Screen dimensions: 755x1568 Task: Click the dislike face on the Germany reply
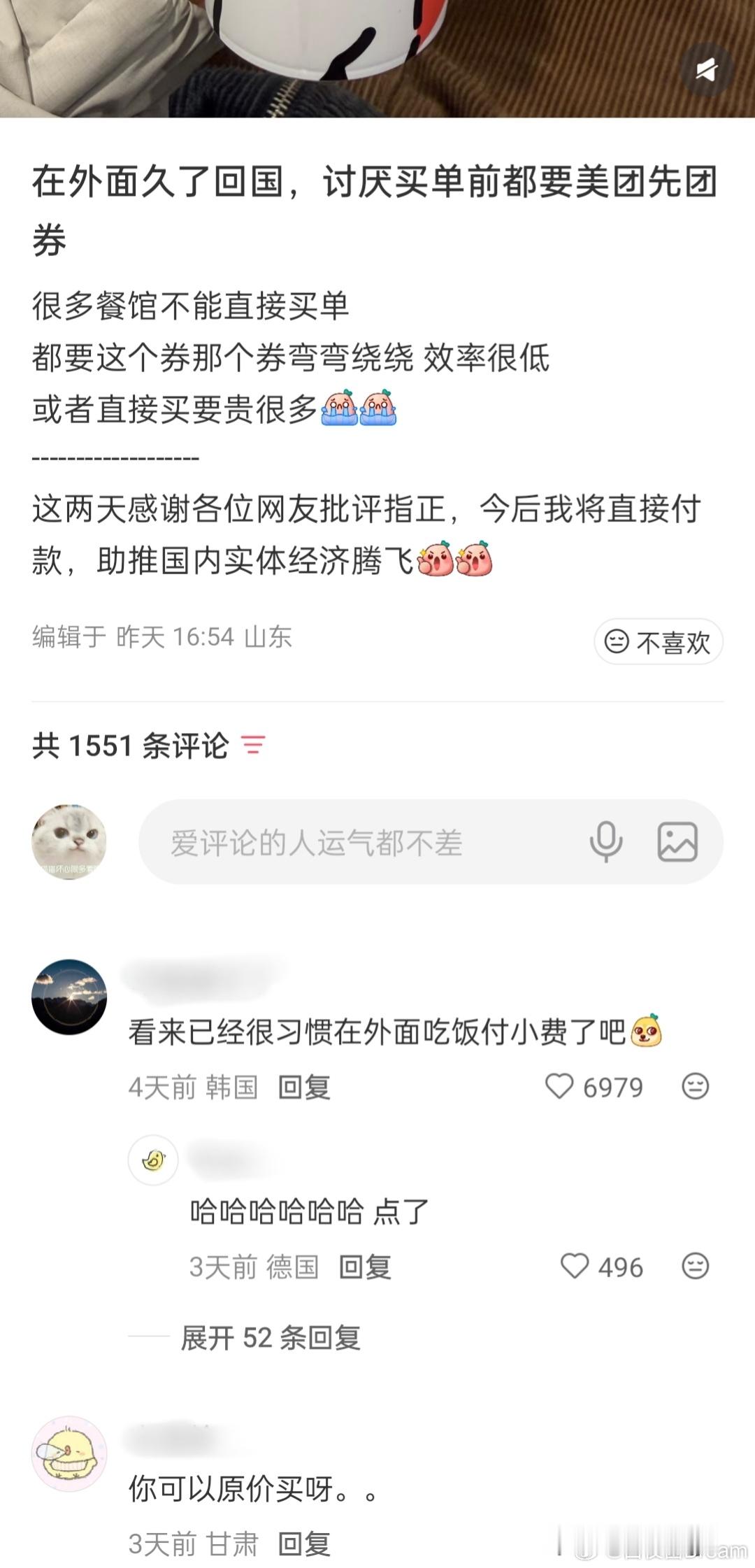click(x=693, y=1266)
